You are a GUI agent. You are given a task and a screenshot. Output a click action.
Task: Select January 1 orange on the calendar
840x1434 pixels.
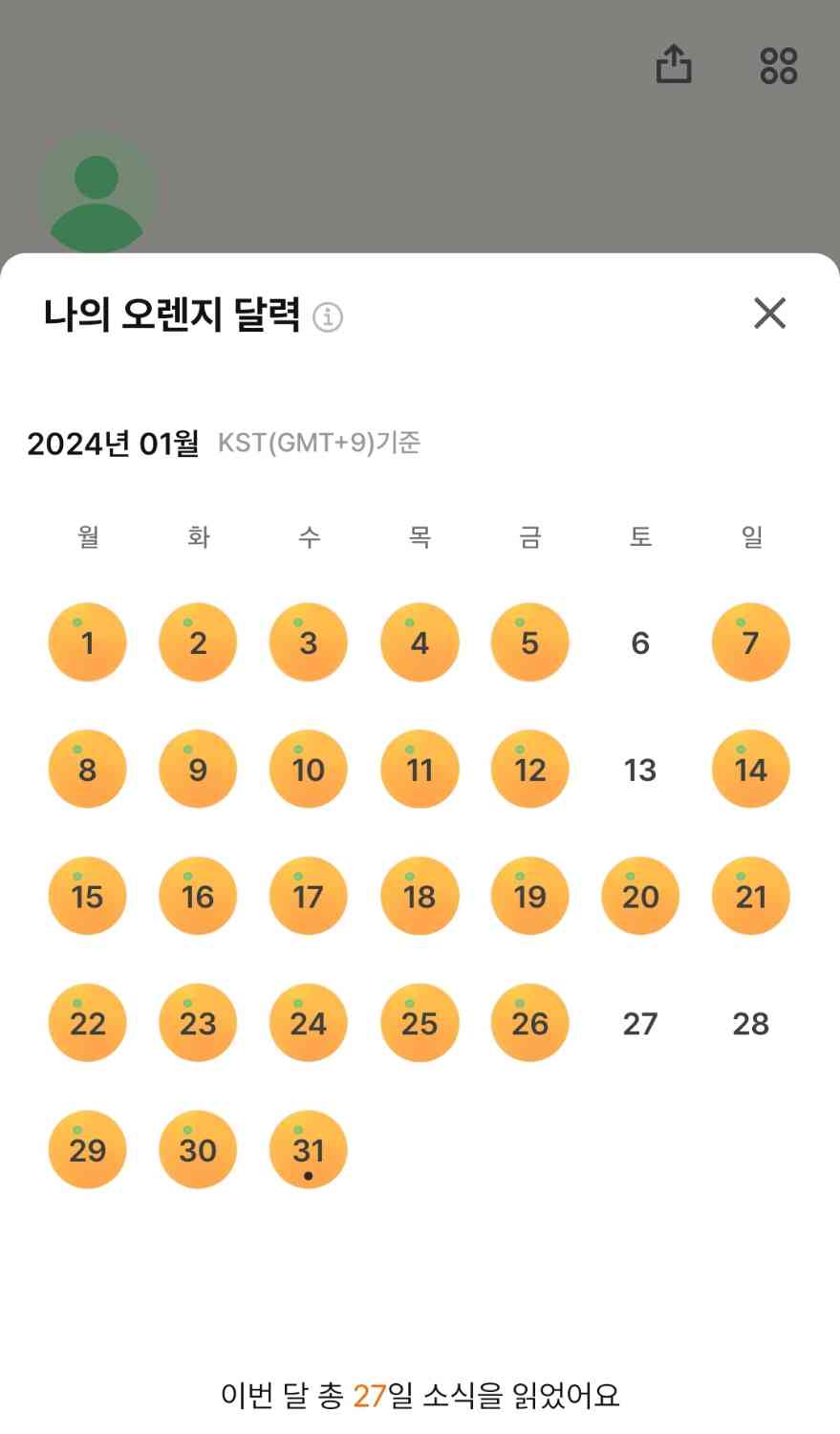pyautogui.click(x=87, y=642)
